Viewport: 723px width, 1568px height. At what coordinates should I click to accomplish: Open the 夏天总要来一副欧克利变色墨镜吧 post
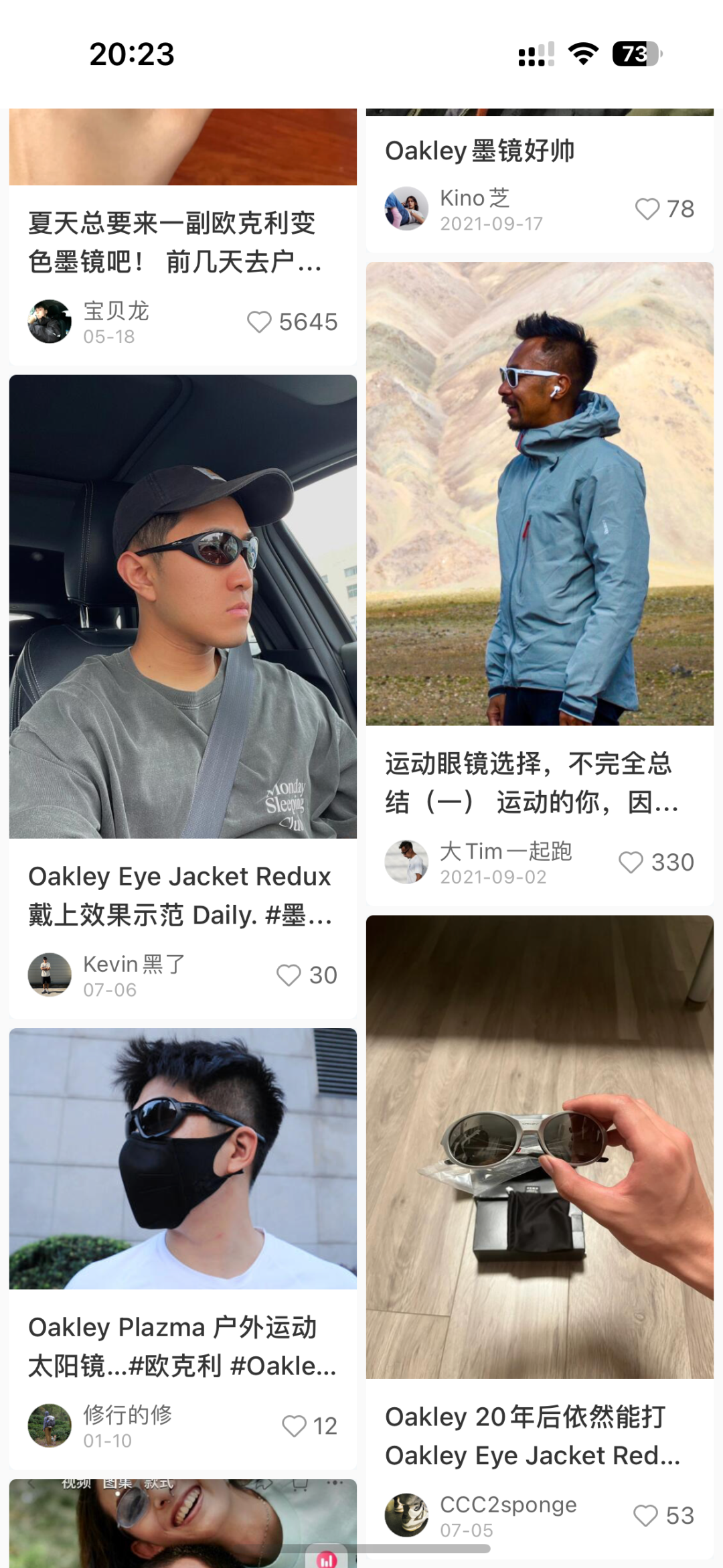(172, 242)
